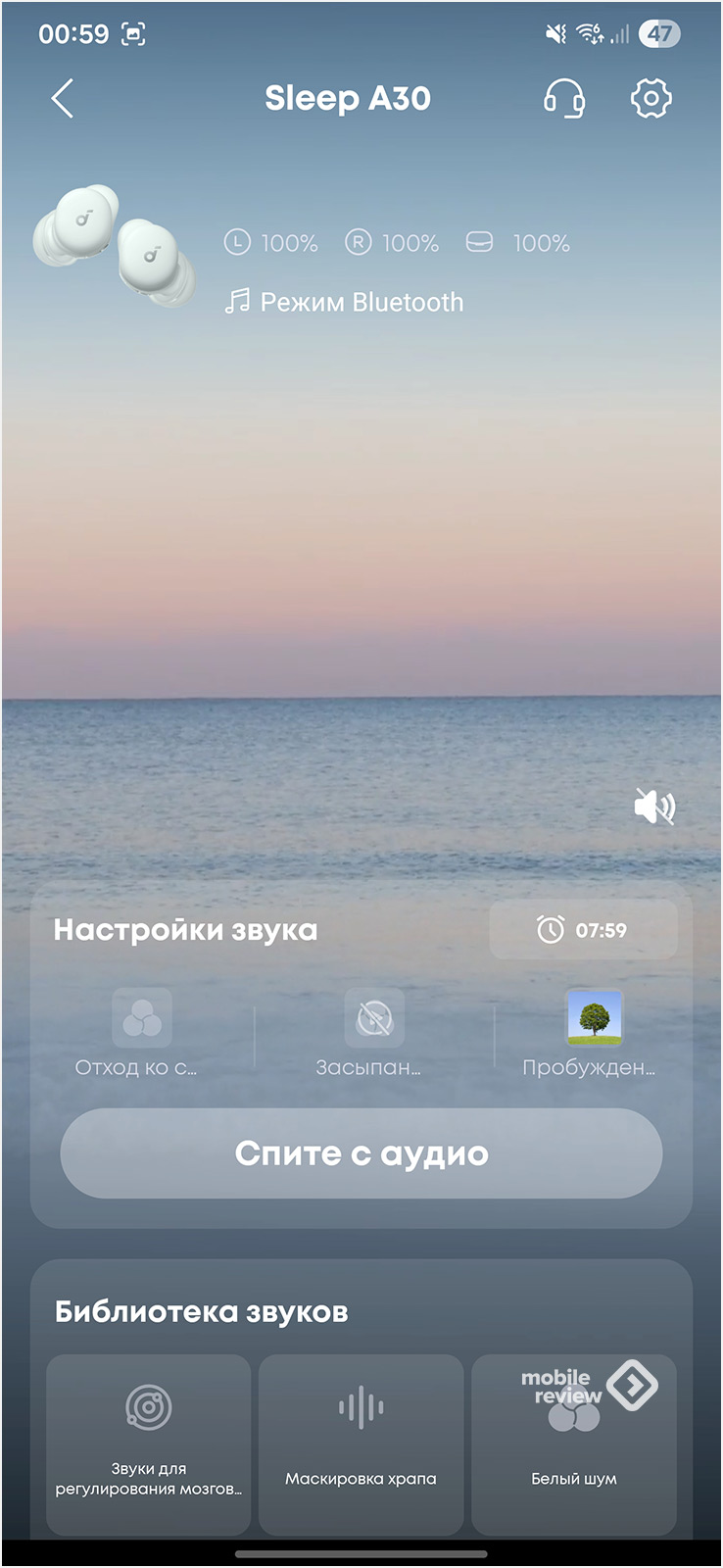Go back from Sleep A30 screen
723x1568 pixels.
(x=63, y=99)
